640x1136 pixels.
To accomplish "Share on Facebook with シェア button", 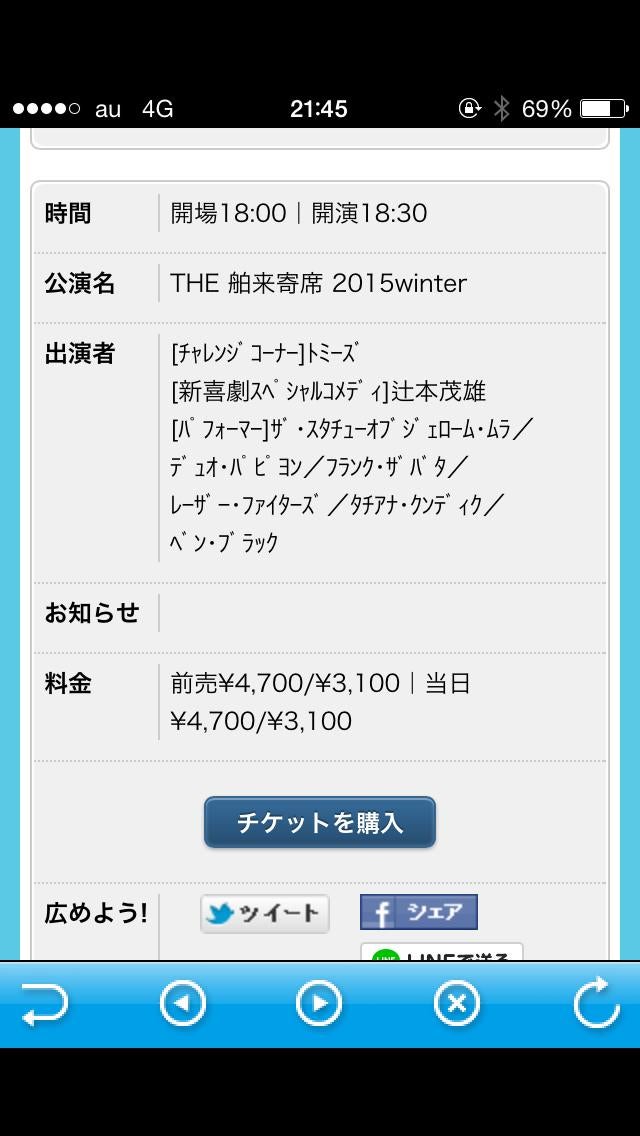I will point(419,912).
